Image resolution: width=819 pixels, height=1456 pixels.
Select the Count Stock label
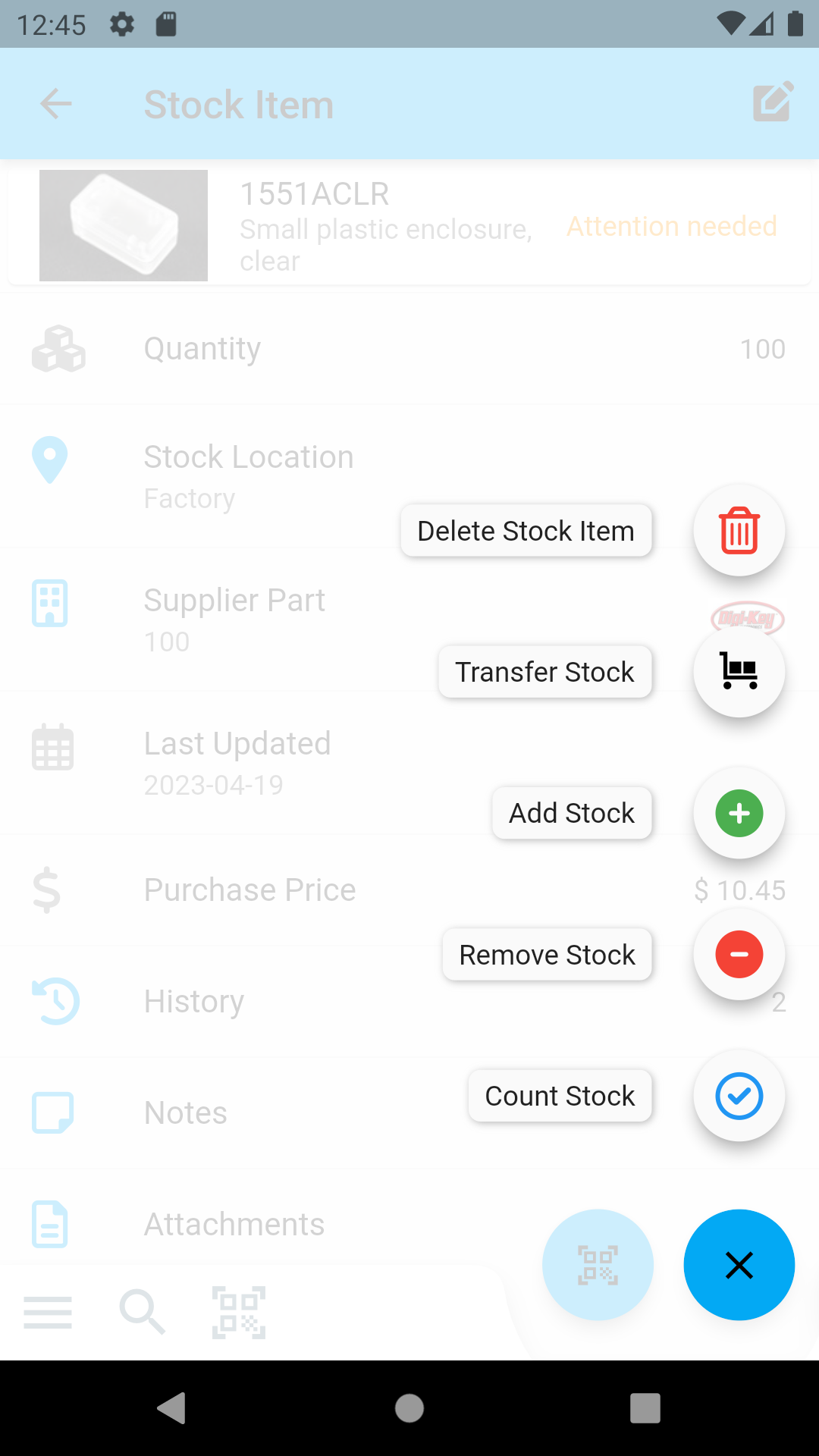560,1096
